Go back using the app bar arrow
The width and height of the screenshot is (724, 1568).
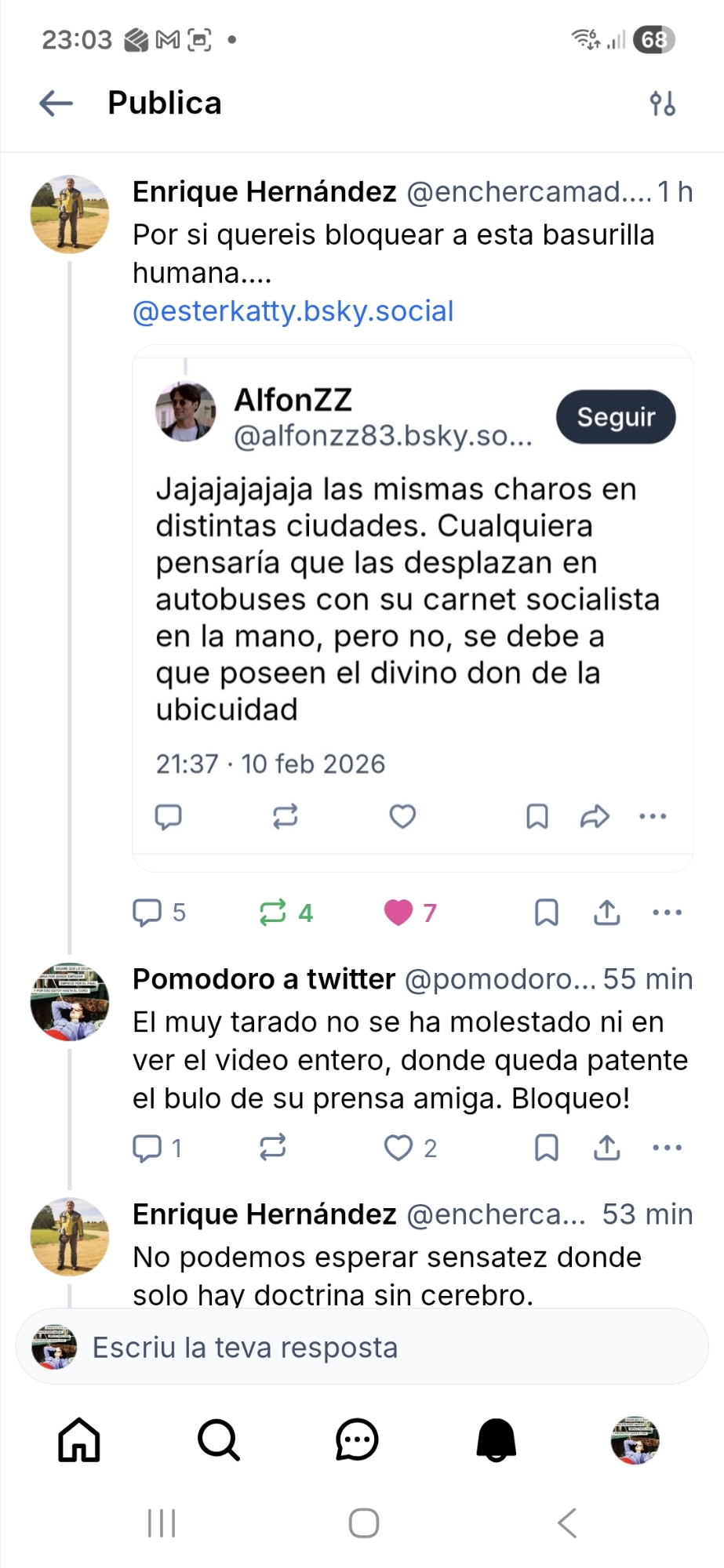click(56, 103)
